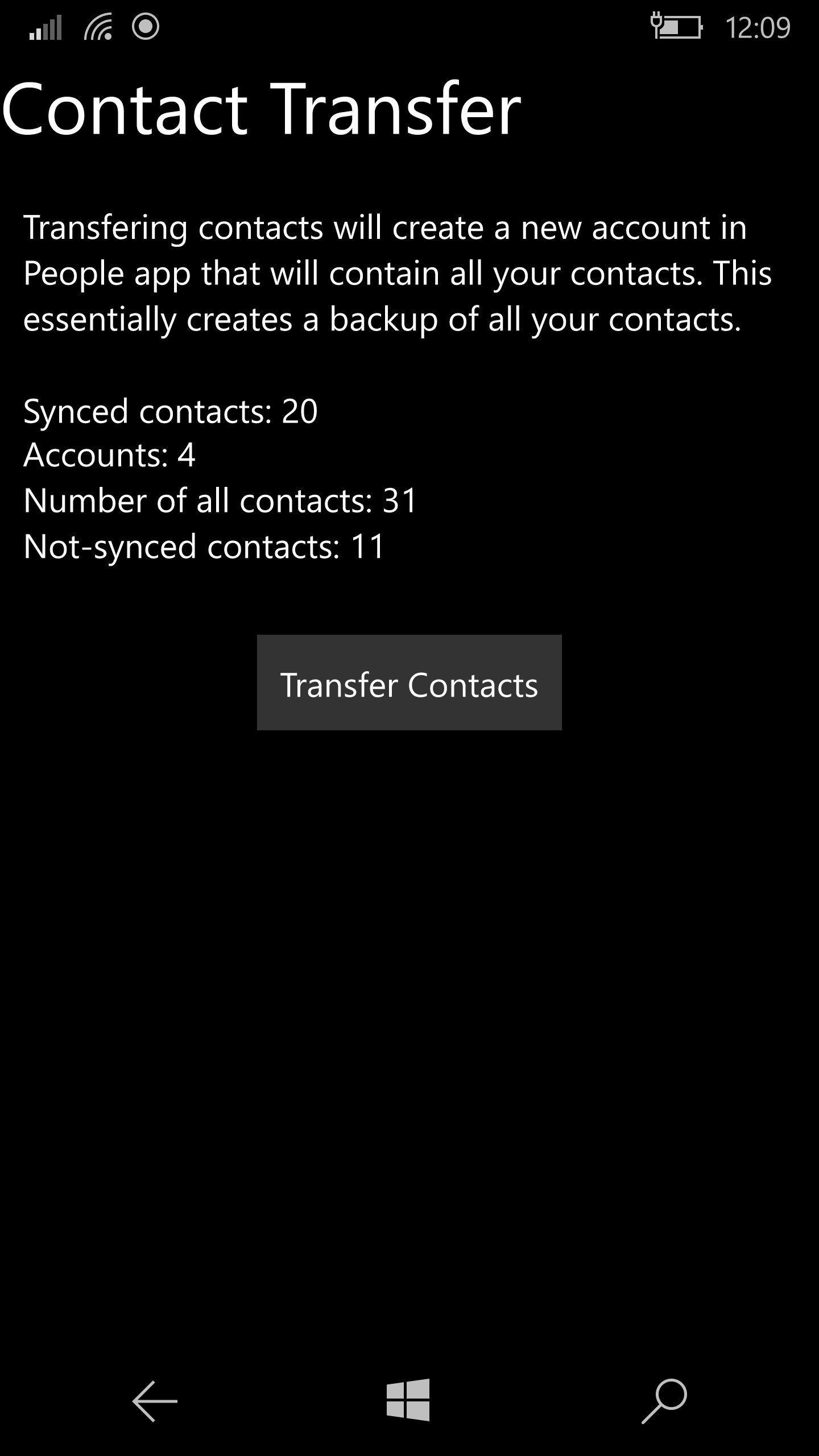Tap the Transfer Contacts button
819x1456 pixels.
pyautogui.click(x=409, y=682)
